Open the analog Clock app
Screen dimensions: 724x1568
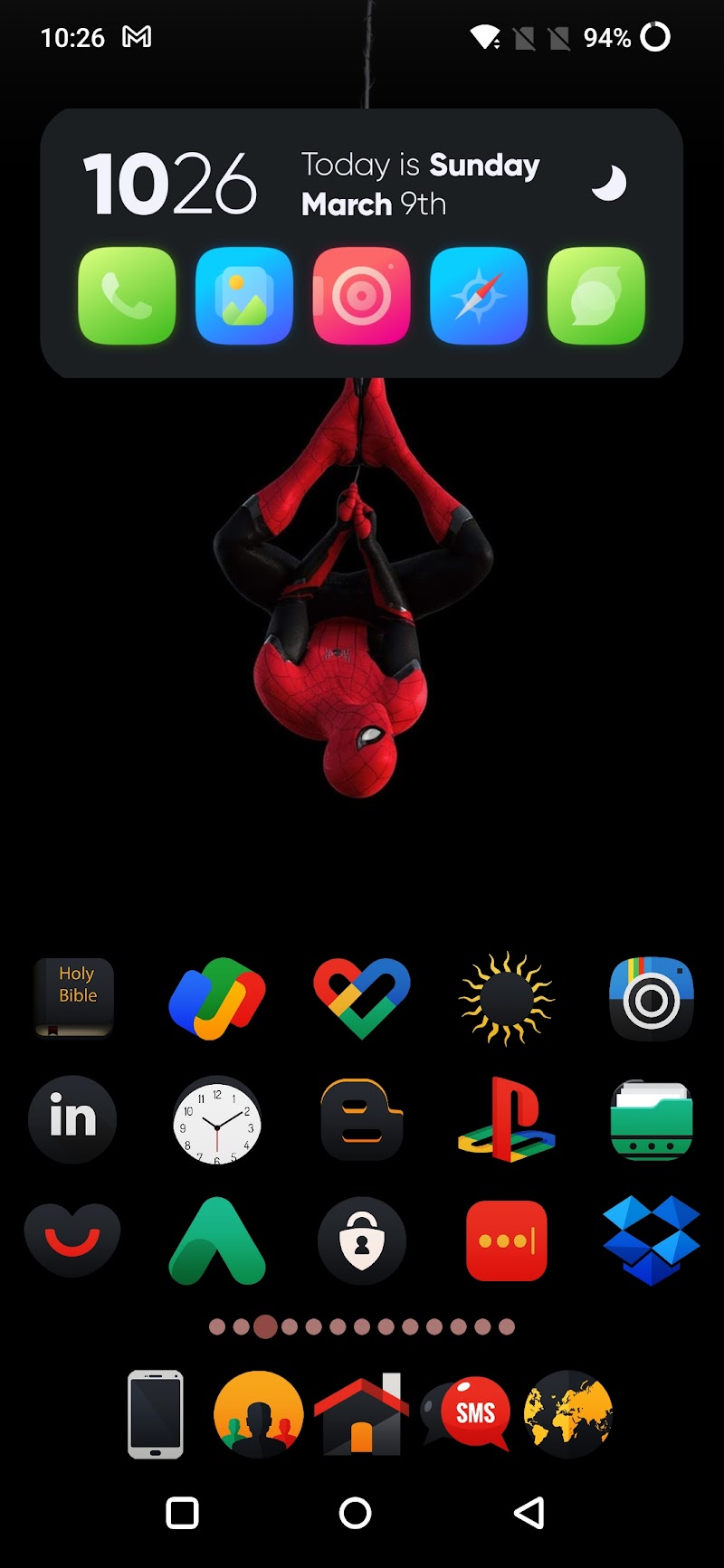217,1120
